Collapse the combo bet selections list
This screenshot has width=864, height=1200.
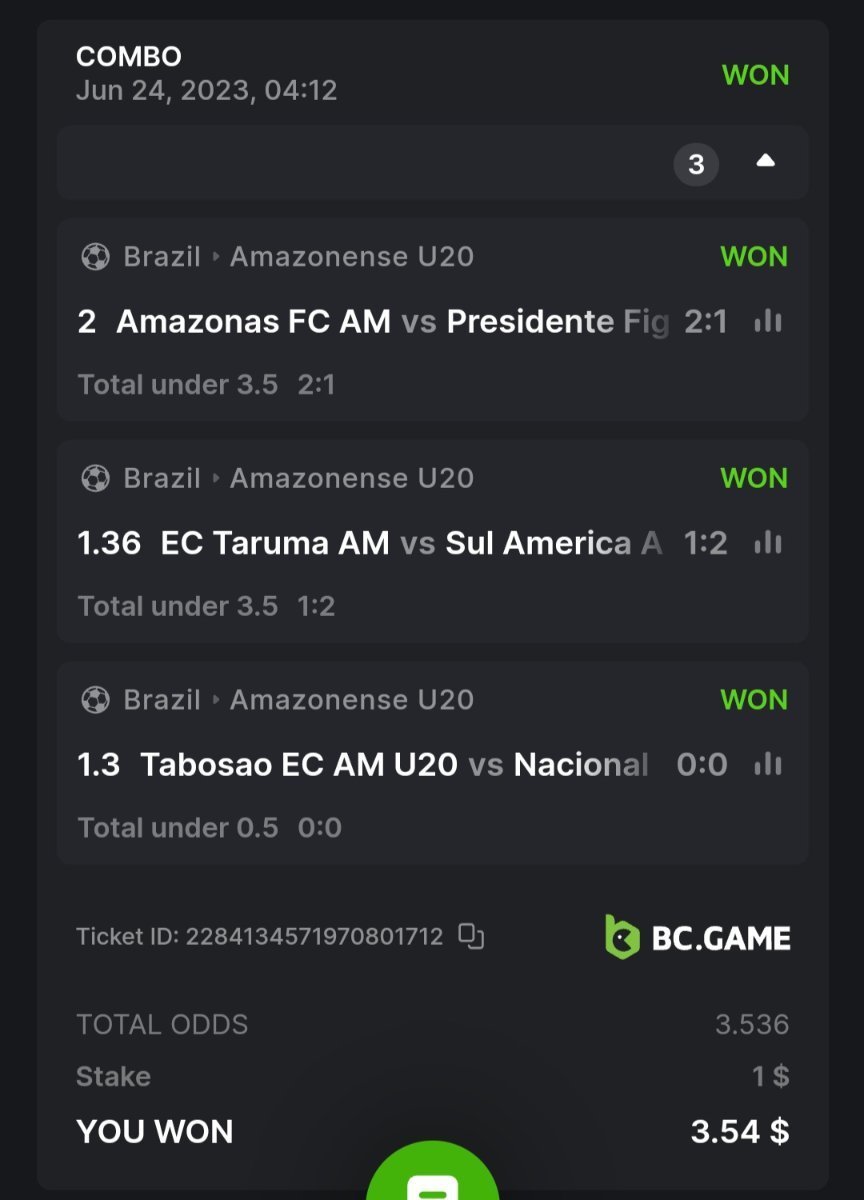765,162
